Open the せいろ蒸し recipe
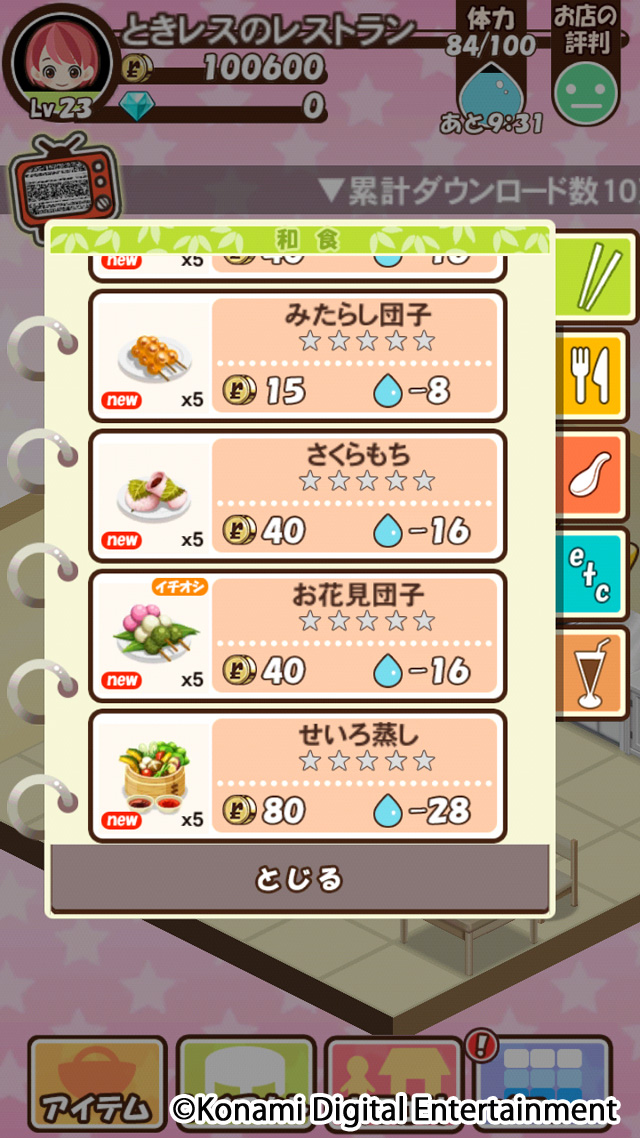Screen dimensions: 640x1138 tap(298, 775)
